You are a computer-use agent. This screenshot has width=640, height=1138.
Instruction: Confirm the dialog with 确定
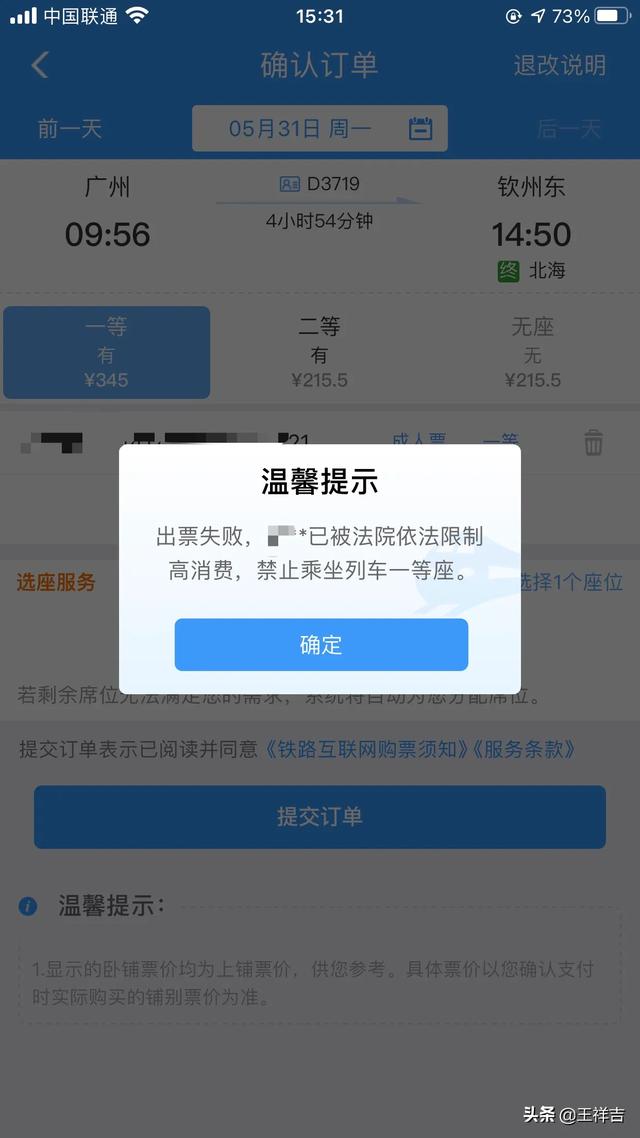[x=321, y=644]
